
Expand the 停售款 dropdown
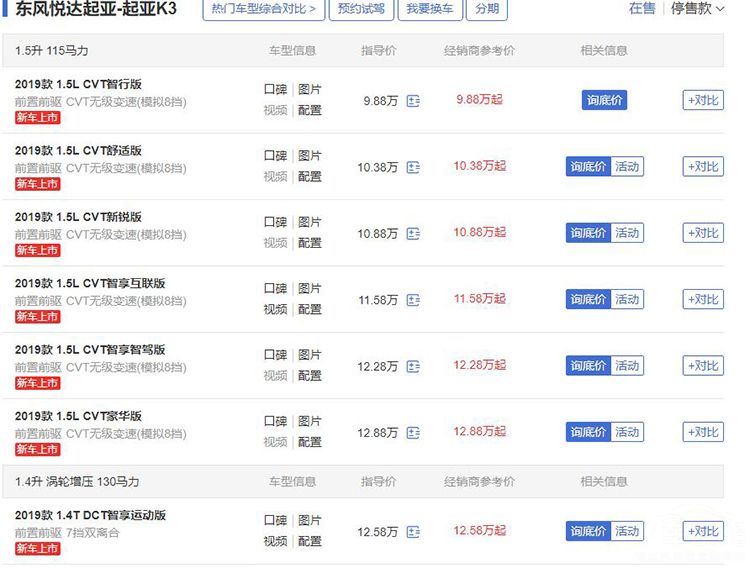click(x=697, y=8)
